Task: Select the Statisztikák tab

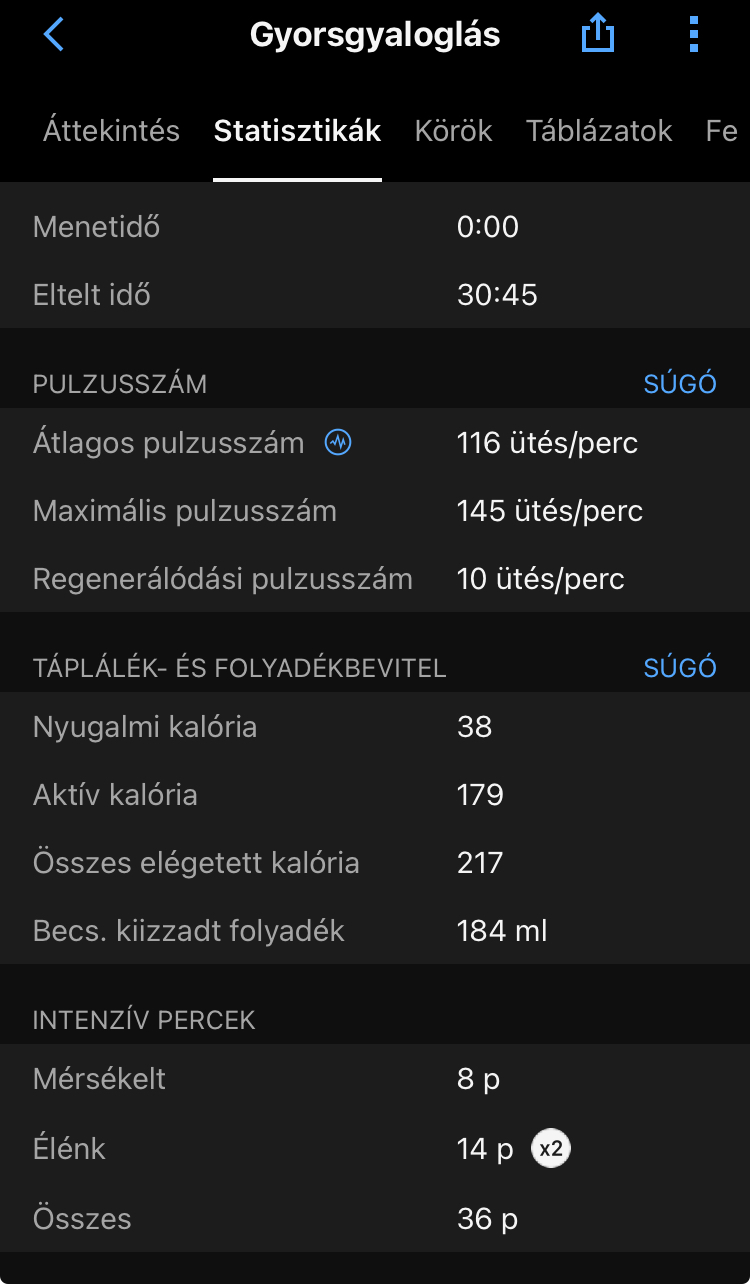Action: click(297, 131)
